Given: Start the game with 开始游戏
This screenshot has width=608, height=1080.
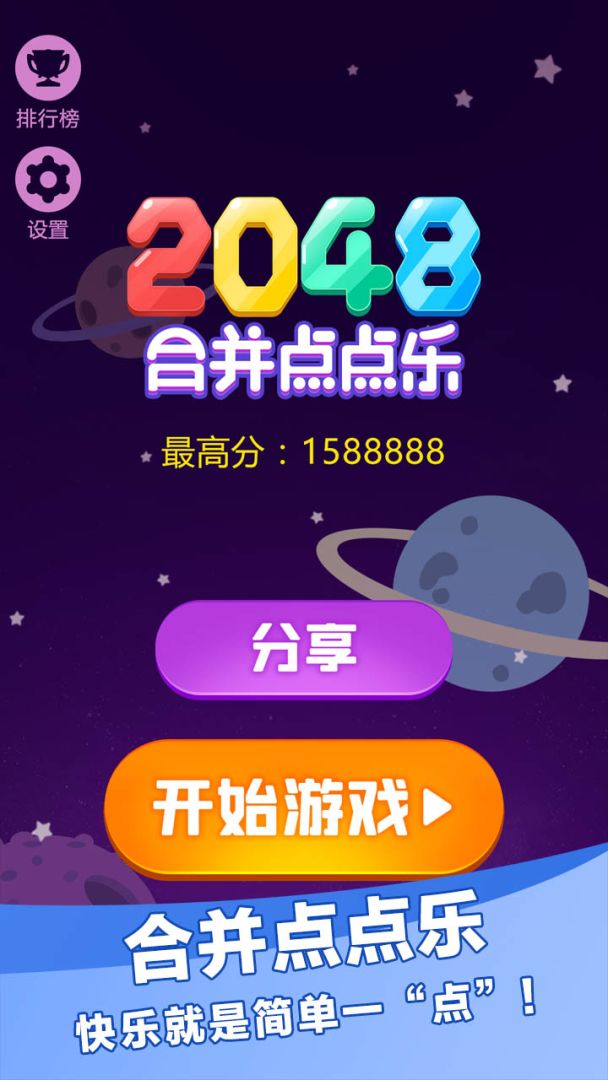Looking at the screenshot, I should coord(303,808).
